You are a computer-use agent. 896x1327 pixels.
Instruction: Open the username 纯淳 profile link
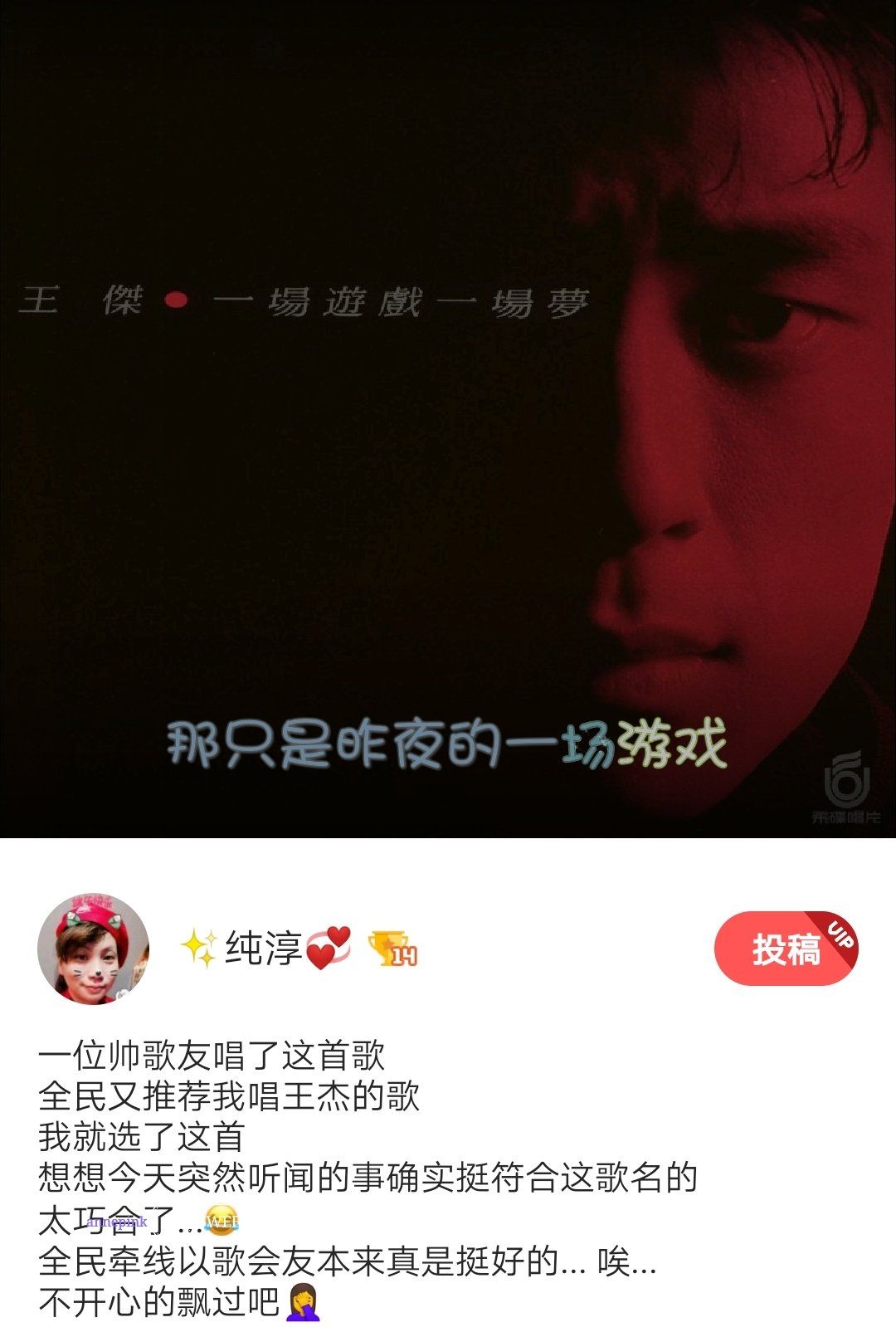pyautogui.click(x=264, y=948)
